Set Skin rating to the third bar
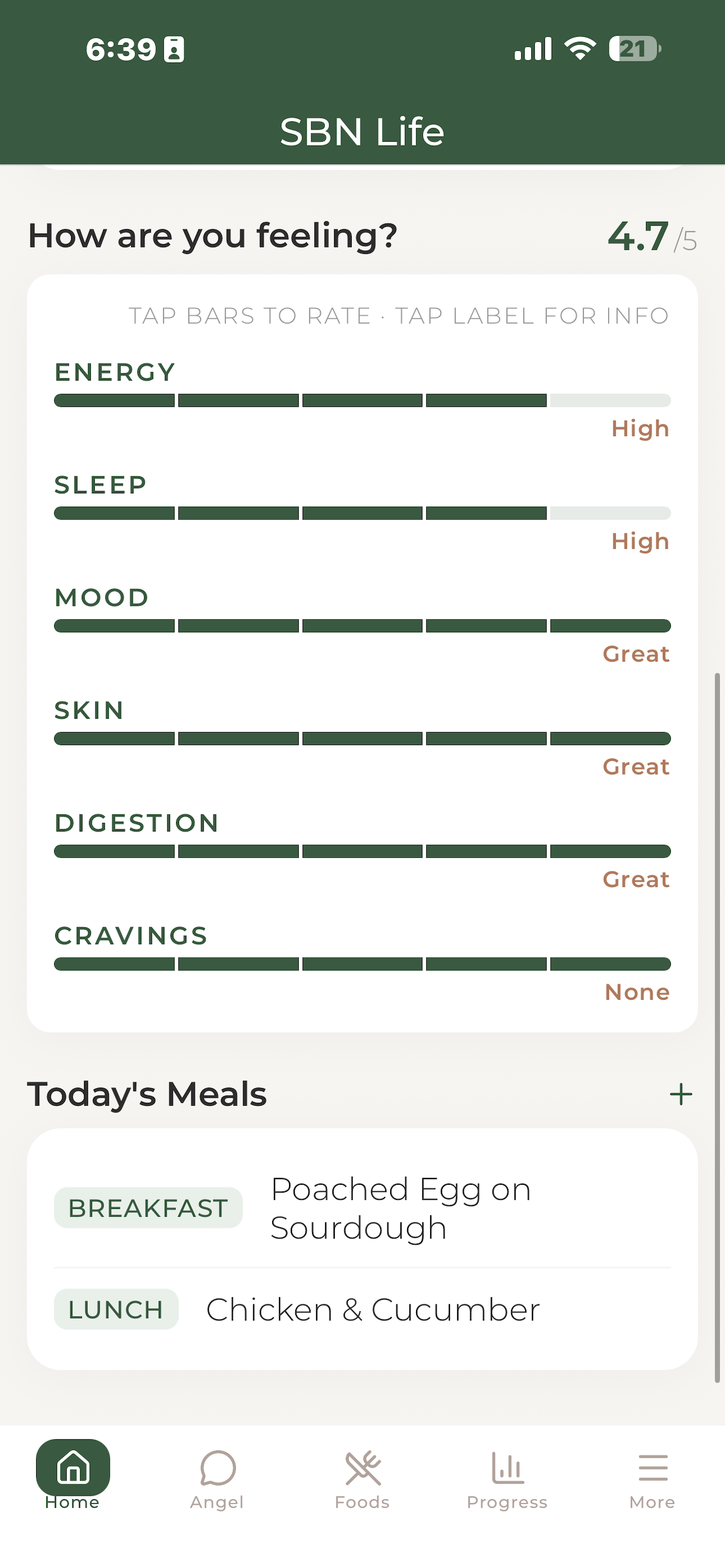This screenshot has width=725, height=1568. [x=362, y=738]
